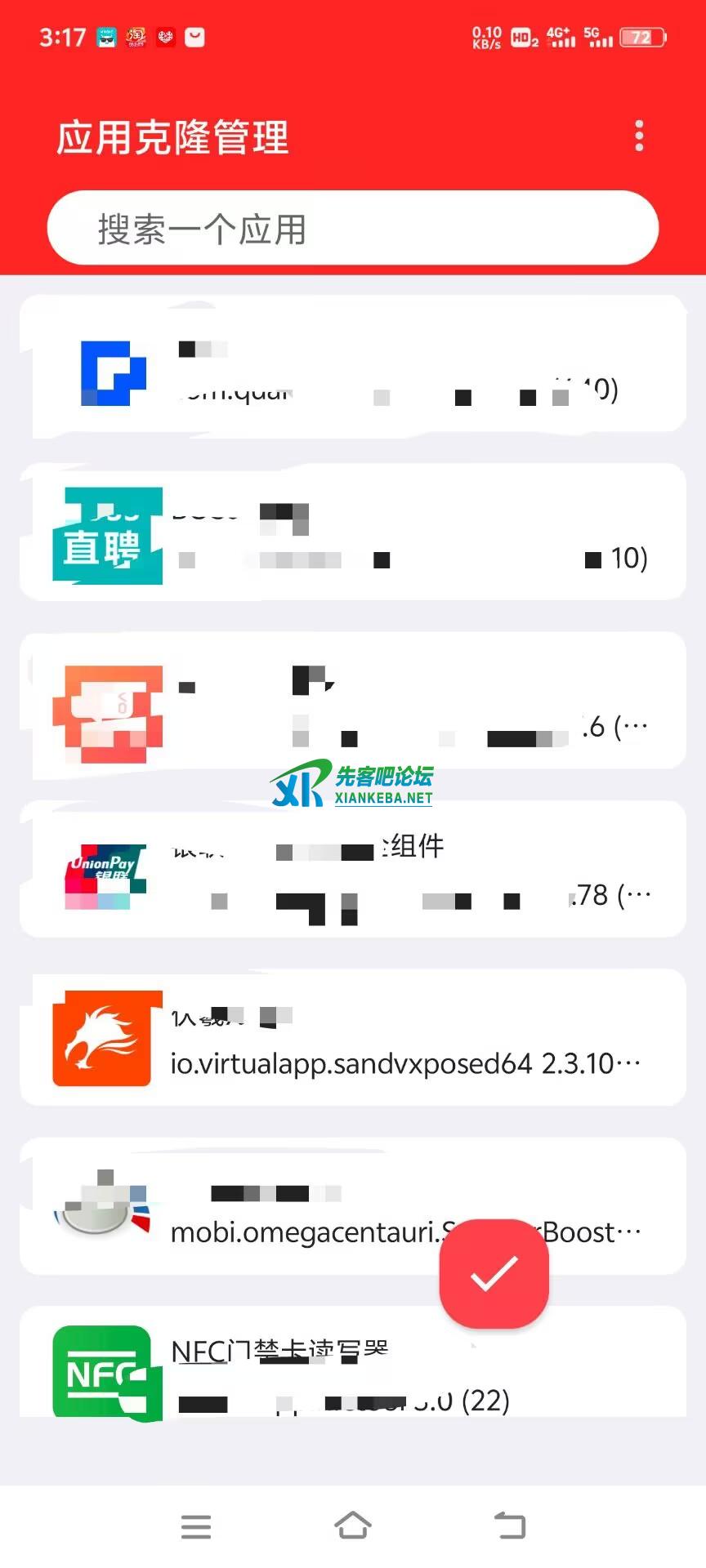Select the io.virtualapp.sandvxposed64 entry
706x1568 pixels.
(353, 1039)
